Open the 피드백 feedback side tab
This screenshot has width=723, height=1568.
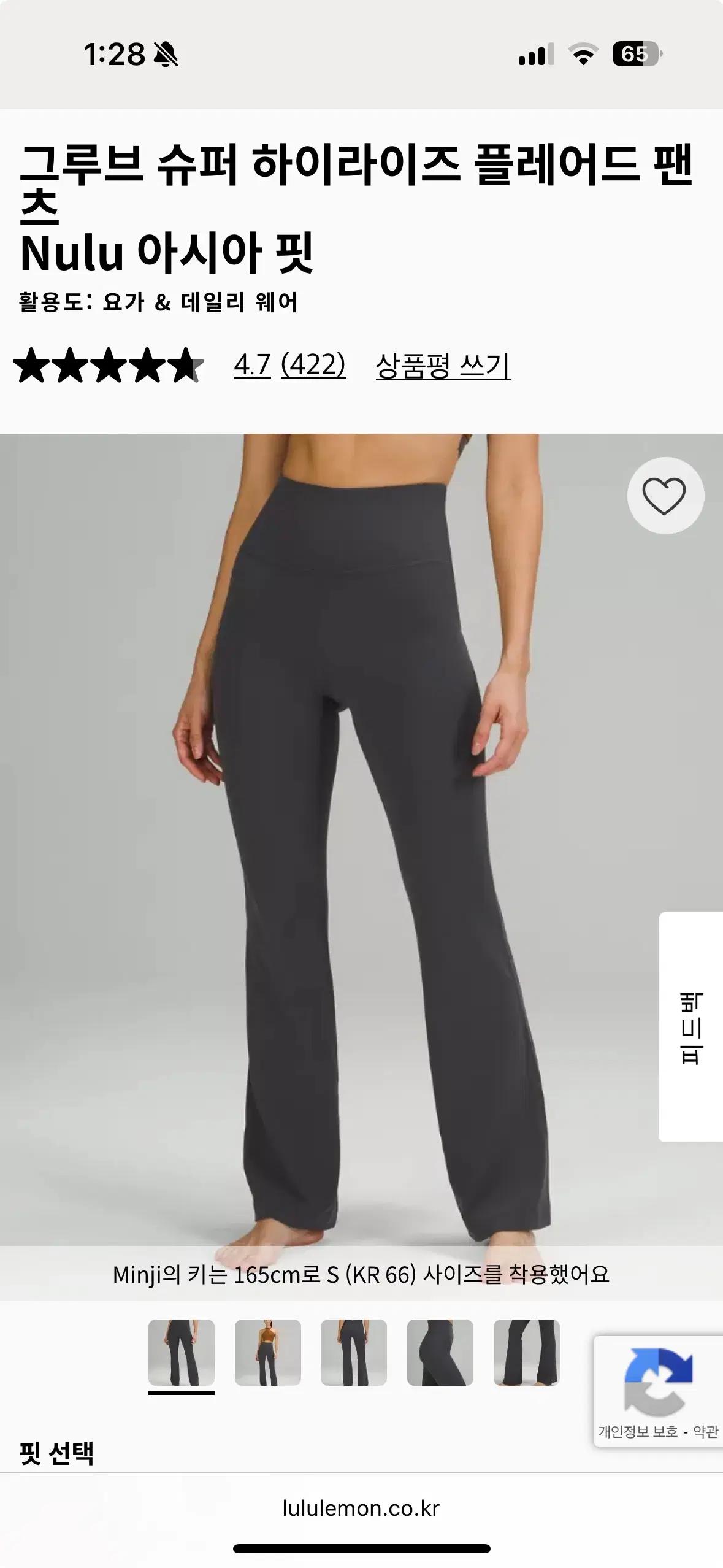pyautogui.click(x=691, y=1028)
